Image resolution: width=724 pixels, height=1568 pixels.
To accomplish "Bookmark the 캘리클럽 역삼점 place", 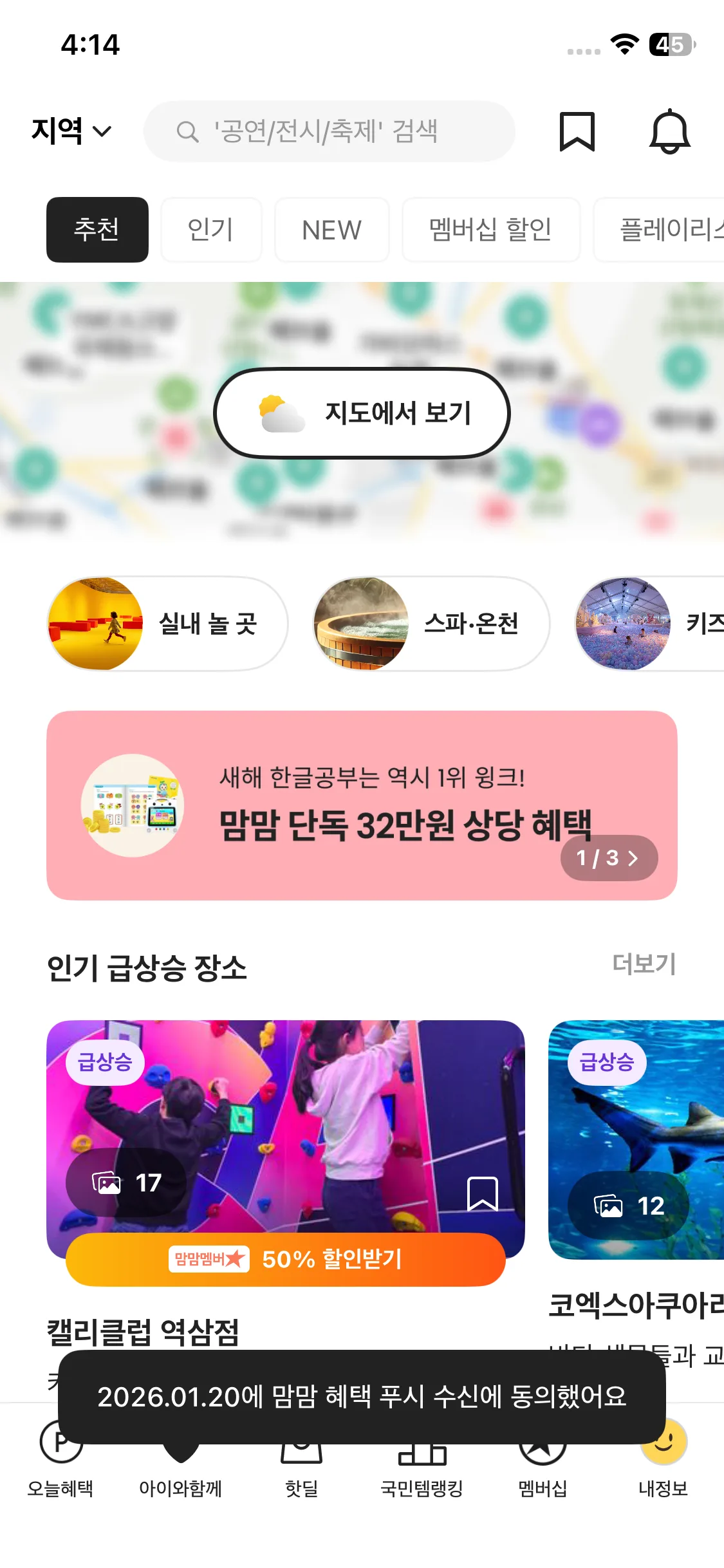I will point(482,1194).
